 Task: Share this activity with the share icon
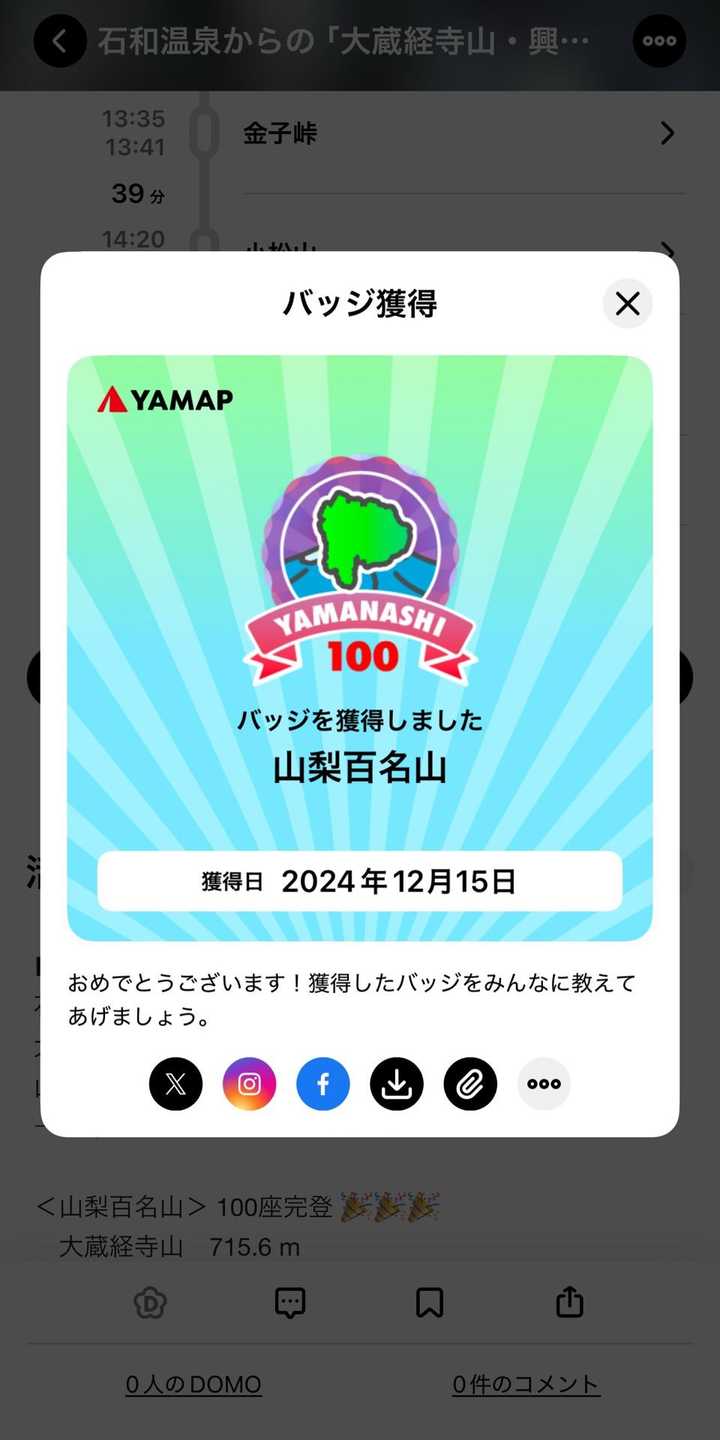[x=568, y=1301]
